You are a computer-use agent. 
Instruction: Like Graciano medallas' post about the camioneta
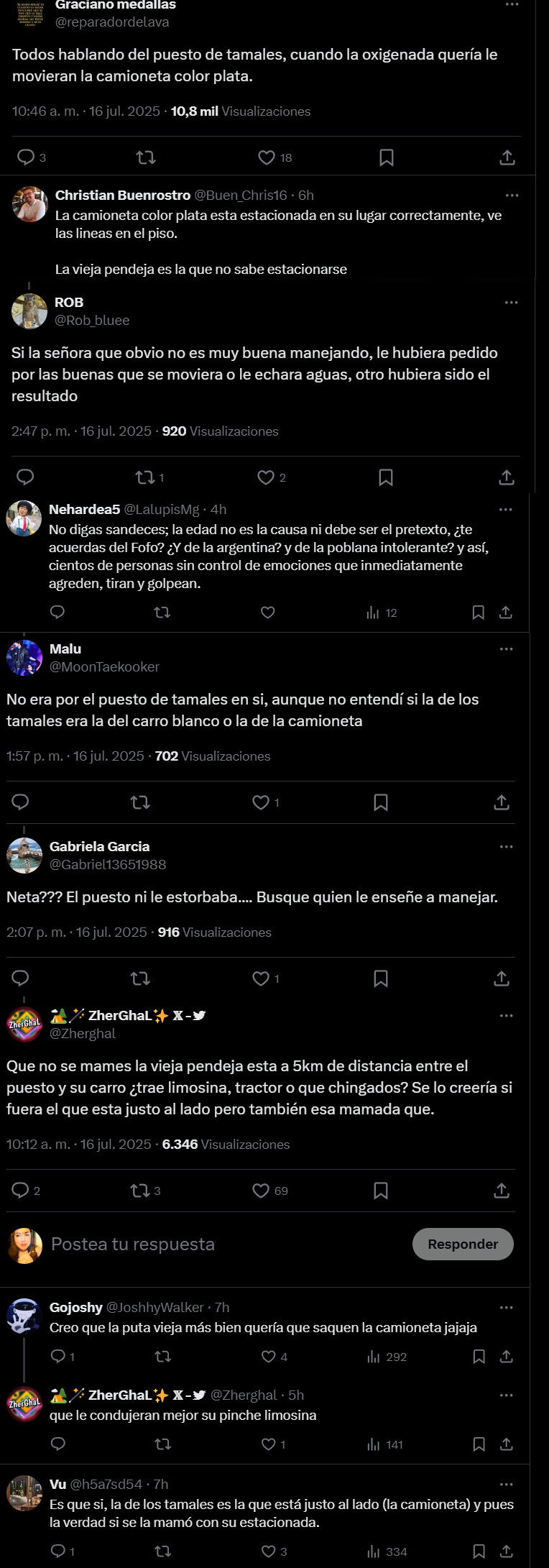click(267, 157)
